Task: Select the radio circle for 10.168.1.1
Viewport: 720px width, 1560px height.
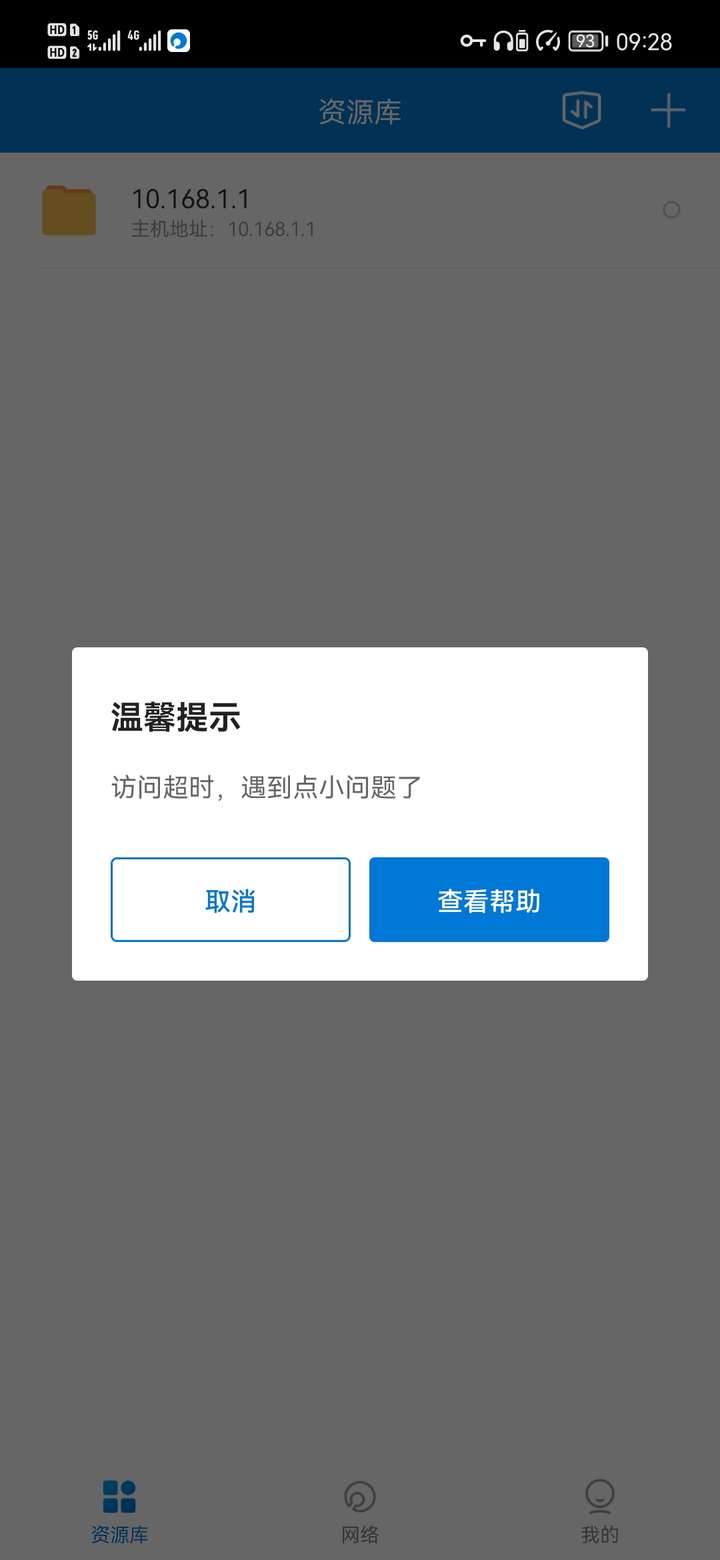Action: [x=672, y=210]
